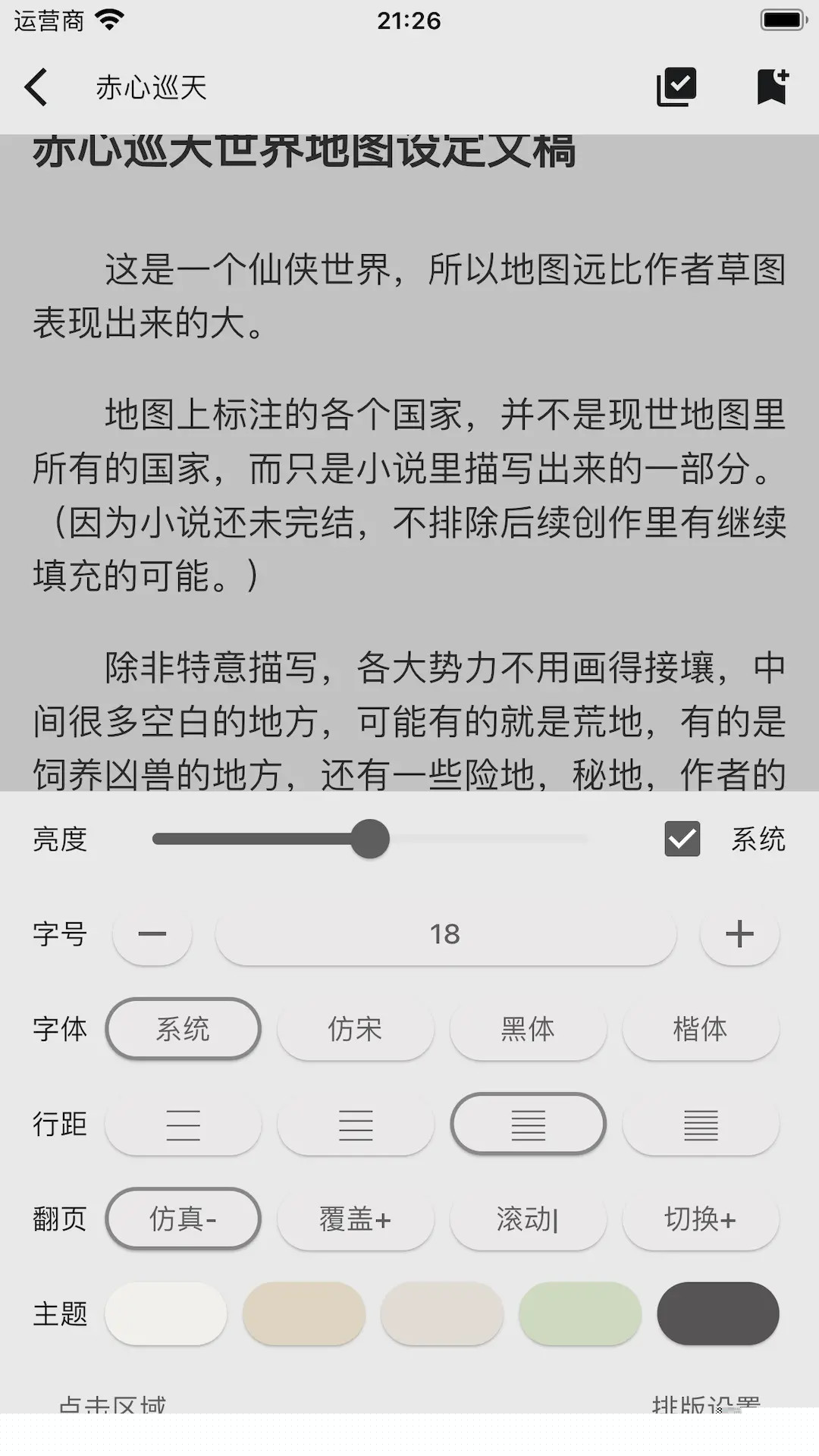Viewport: 819px width, 1456px height.
Task: Switch font to 仿宋
Action: (355, 1029)
